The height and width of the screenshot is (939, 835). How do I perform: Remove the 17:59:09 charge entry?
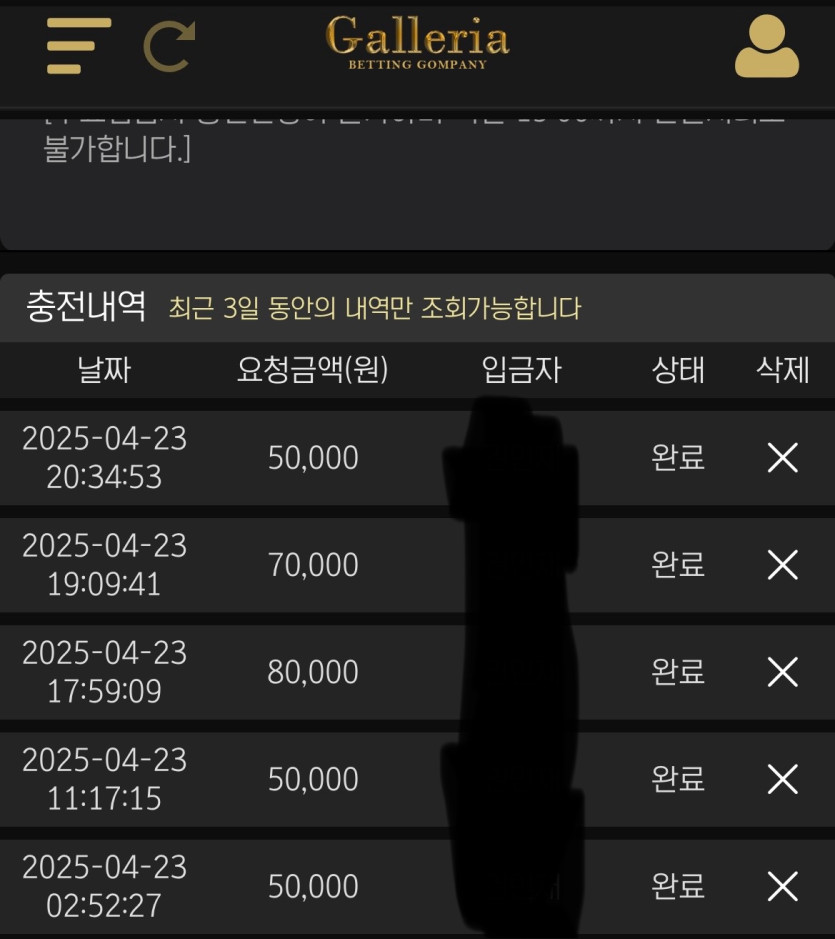click(x=782, y=672)
